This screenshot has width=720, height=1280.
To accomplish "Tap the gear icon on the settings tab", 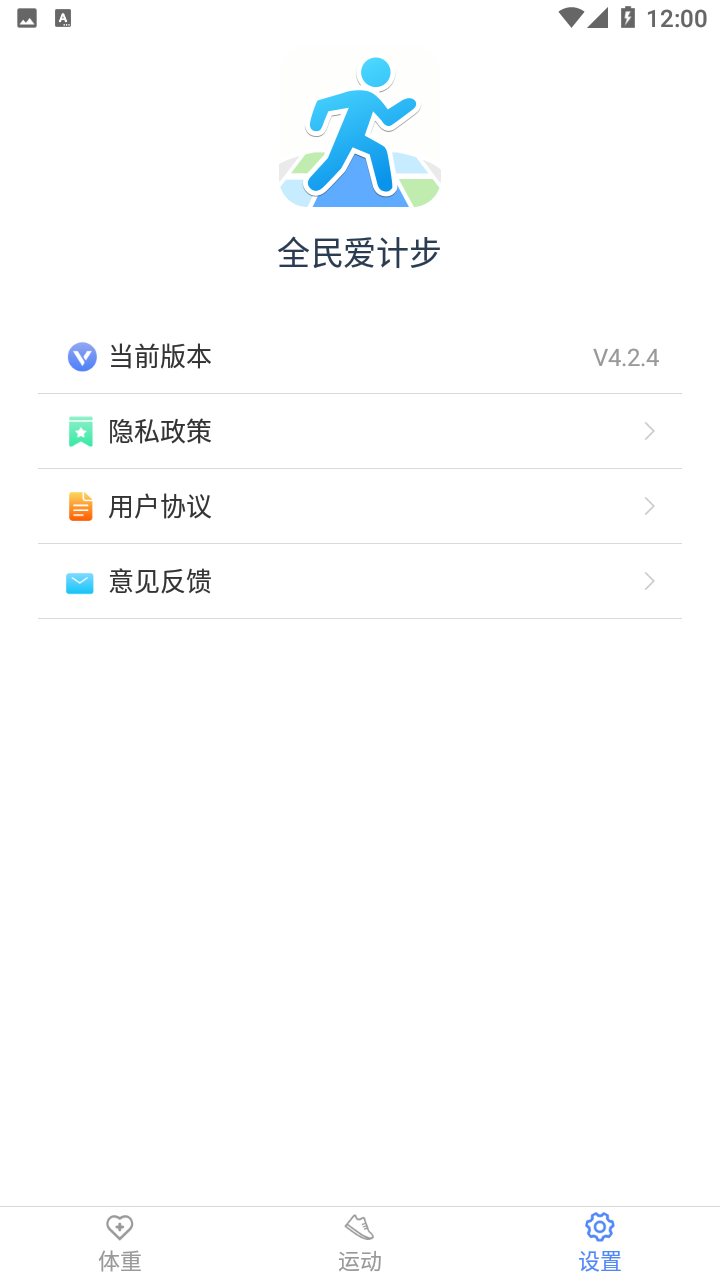I will tap(598, 1226).
